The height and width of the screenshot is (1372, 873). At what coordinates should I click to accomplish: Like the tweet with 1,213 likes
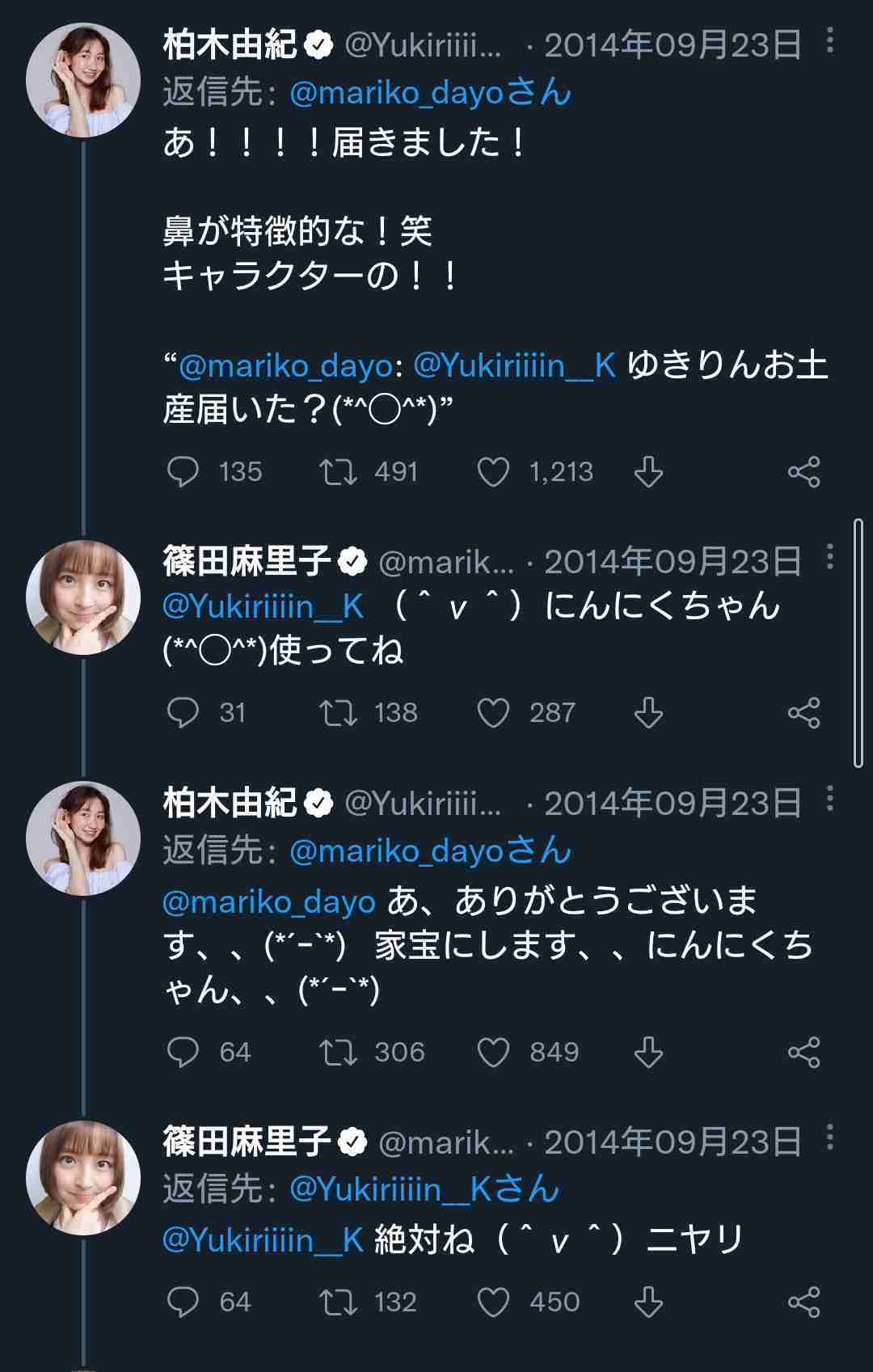click(496, 473)
